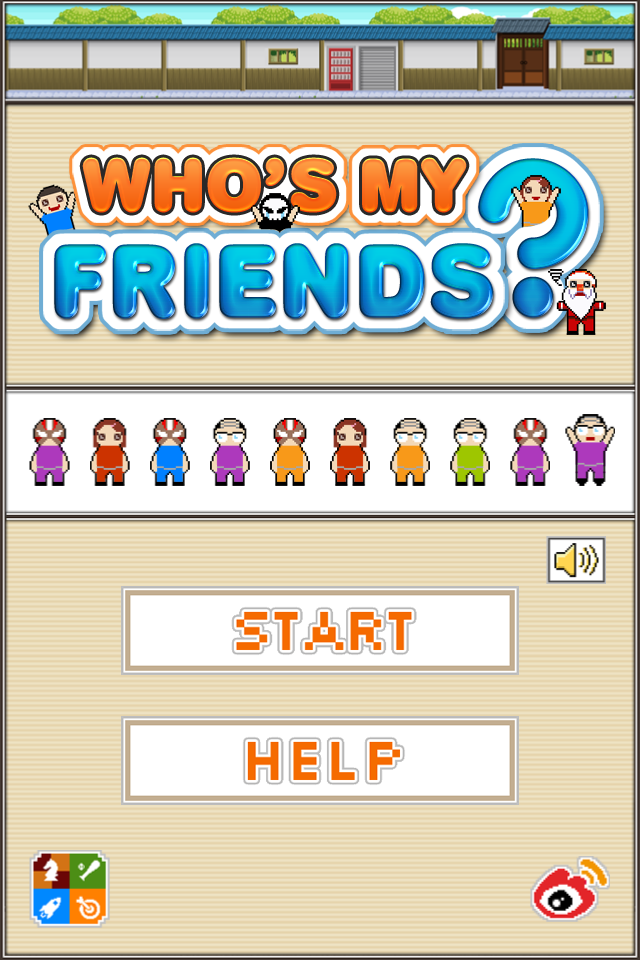
Task: Start the game with START button
Action: click(x=320, y=631)
